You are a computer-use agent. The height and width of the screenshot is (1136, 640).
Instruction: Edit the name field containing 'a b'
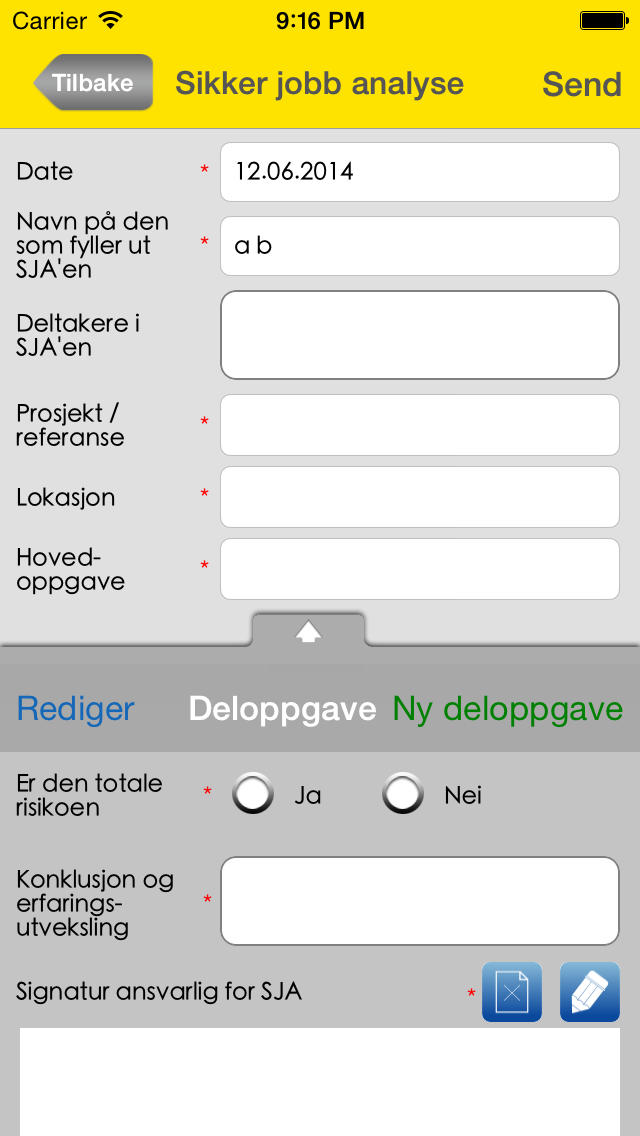point(420,246)
